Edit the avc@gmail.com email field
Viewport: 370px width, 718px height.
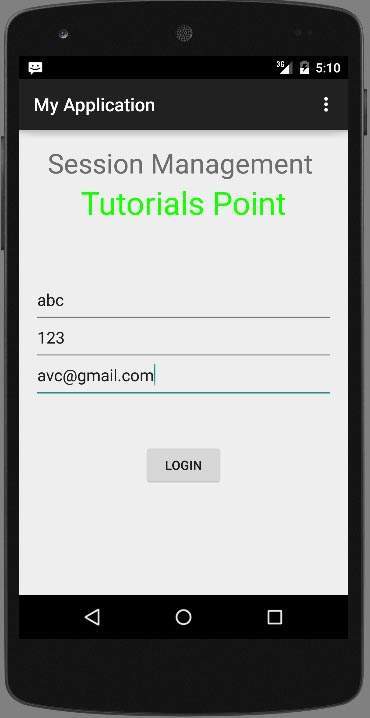coord(183,376)
